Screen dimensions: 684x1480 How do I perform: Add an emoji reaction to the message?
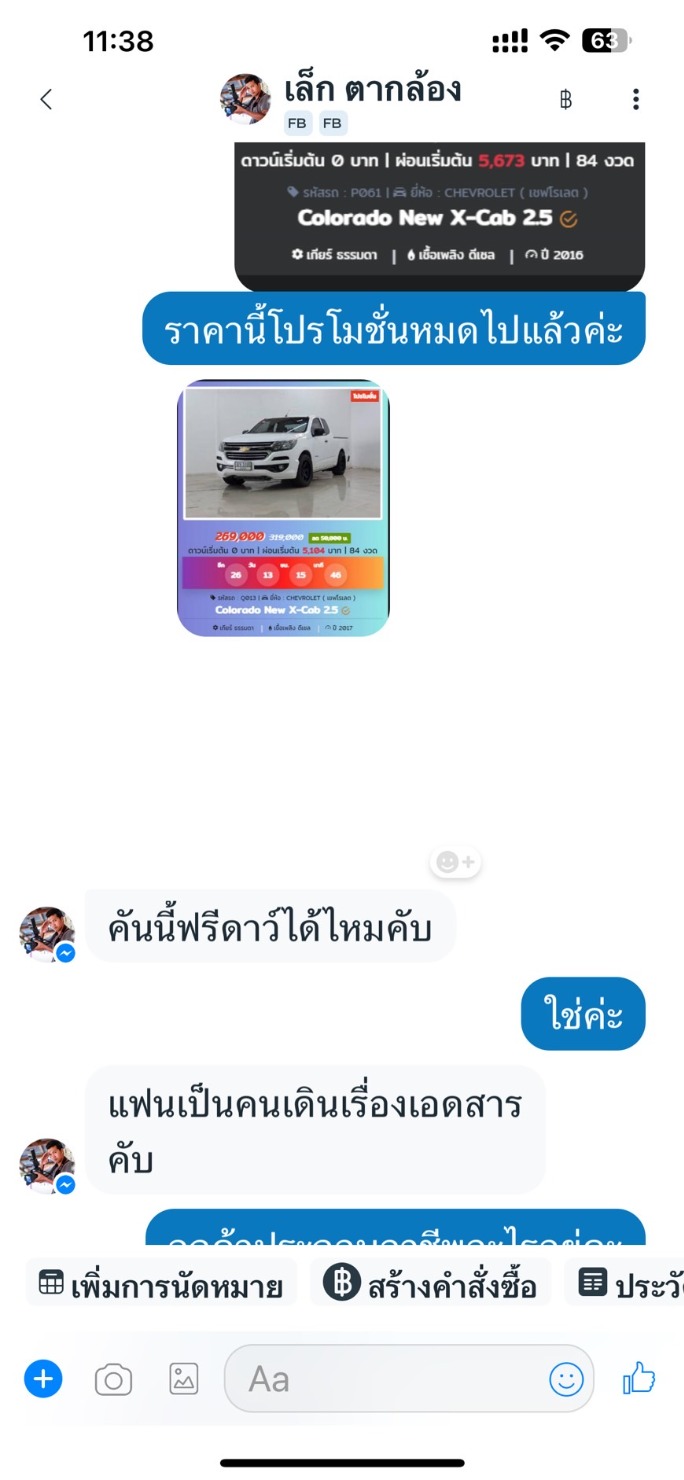(x=456, y=862)
